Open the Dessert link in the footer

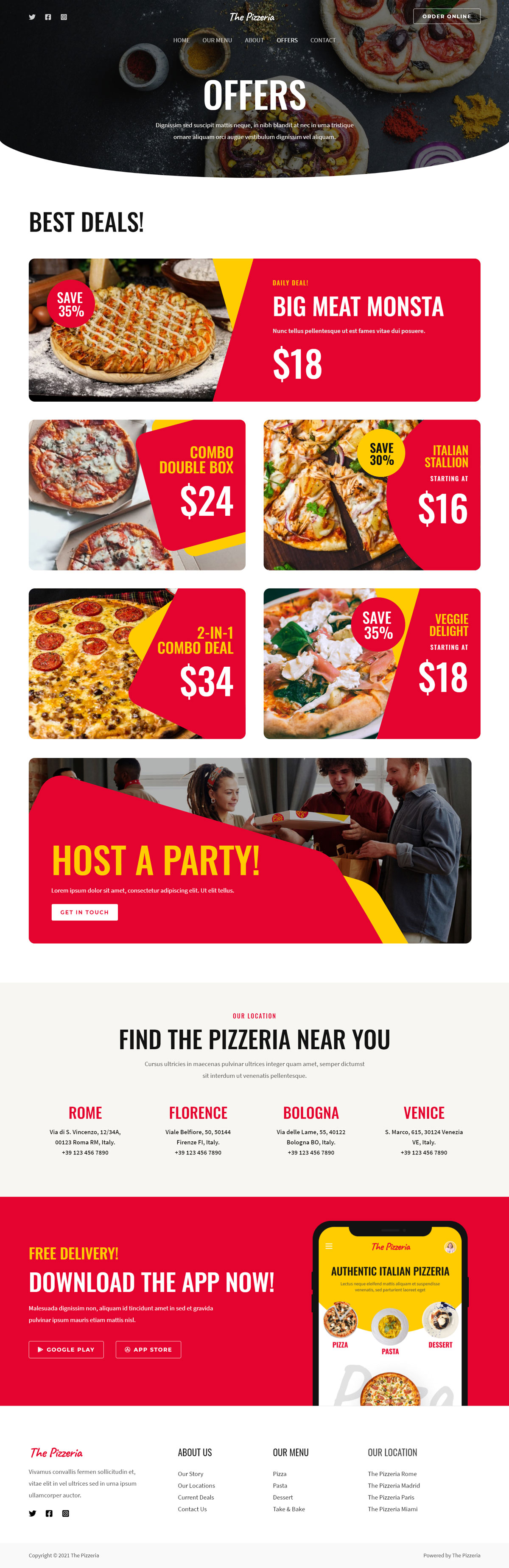[x=282, y=1498]
